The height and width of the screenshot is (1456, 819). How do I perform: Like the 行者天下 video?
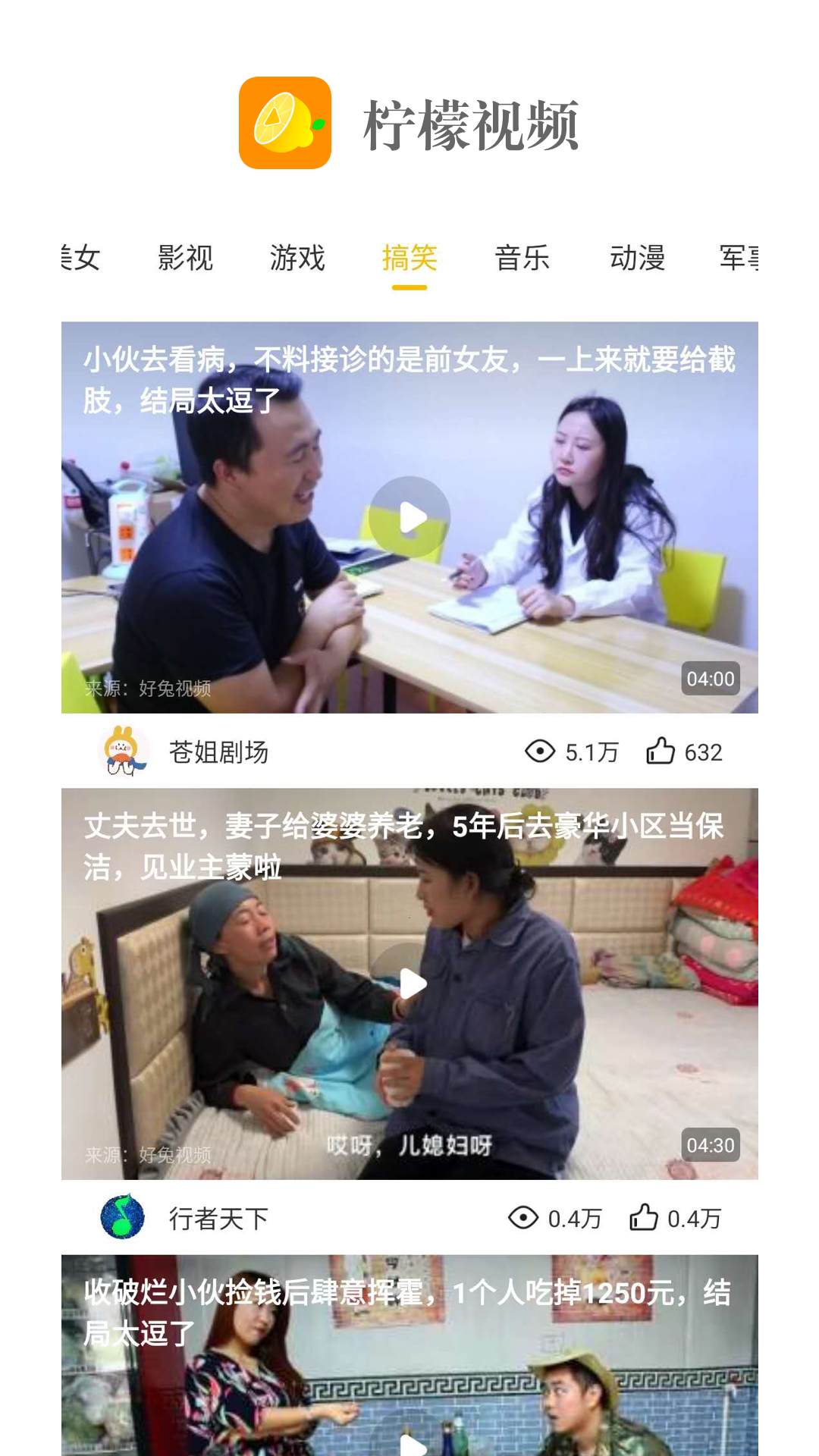click(x=644, y=1218)
